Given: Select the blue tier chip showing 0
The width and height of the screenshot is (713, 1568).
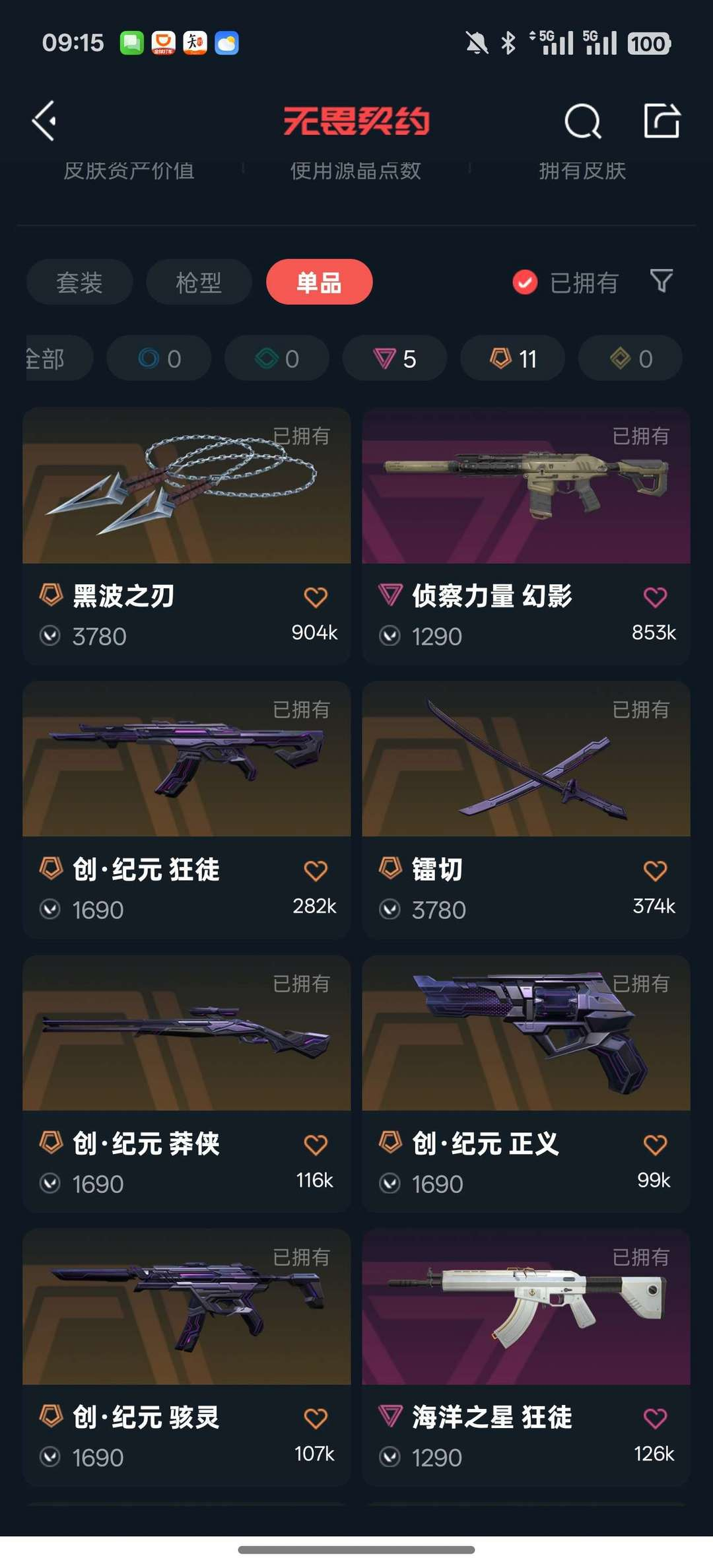Looking at the screenshot, I should click(158, 358).
